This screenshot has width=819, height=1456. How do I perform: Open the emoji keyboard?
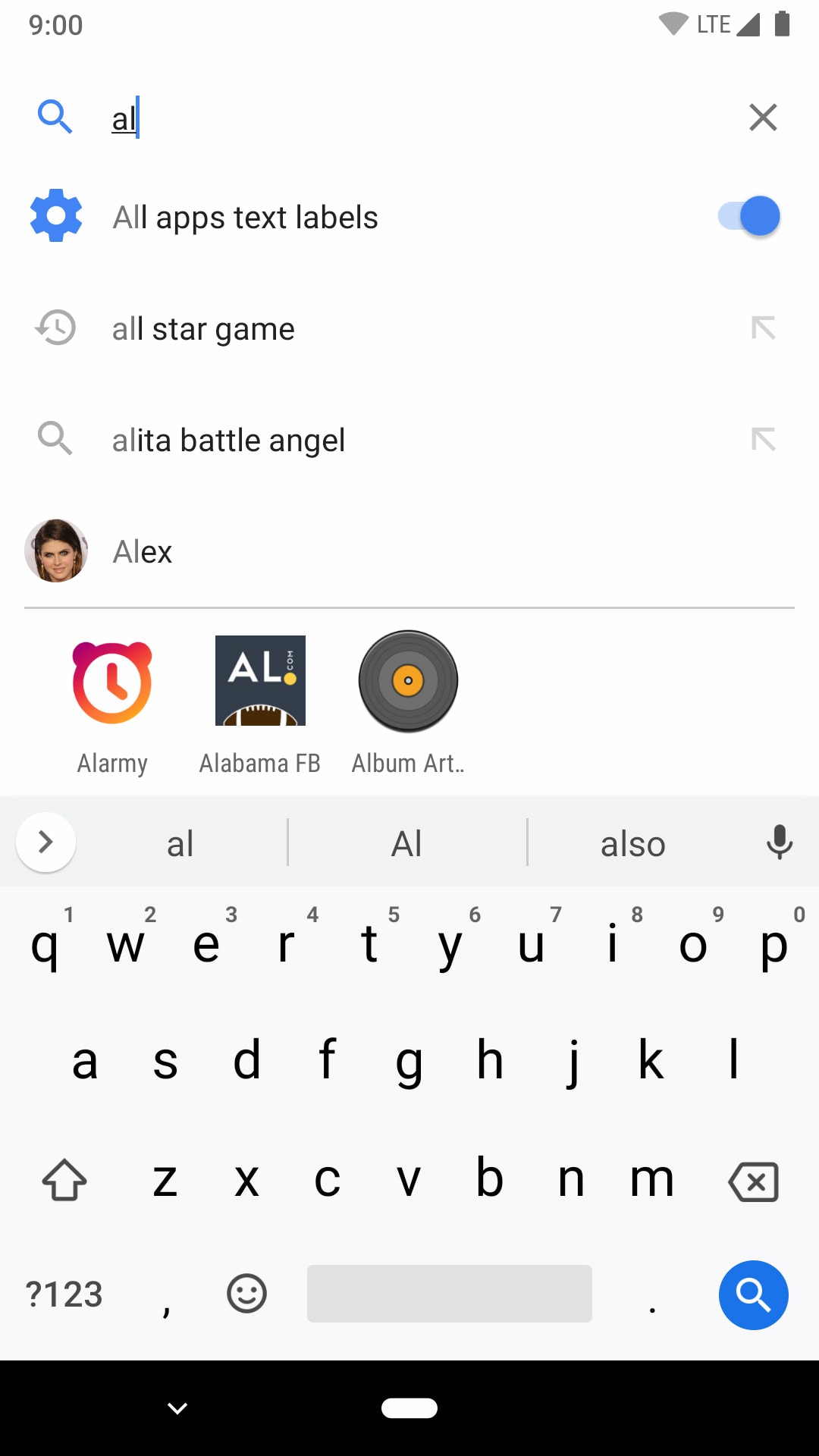point(246,1294)
